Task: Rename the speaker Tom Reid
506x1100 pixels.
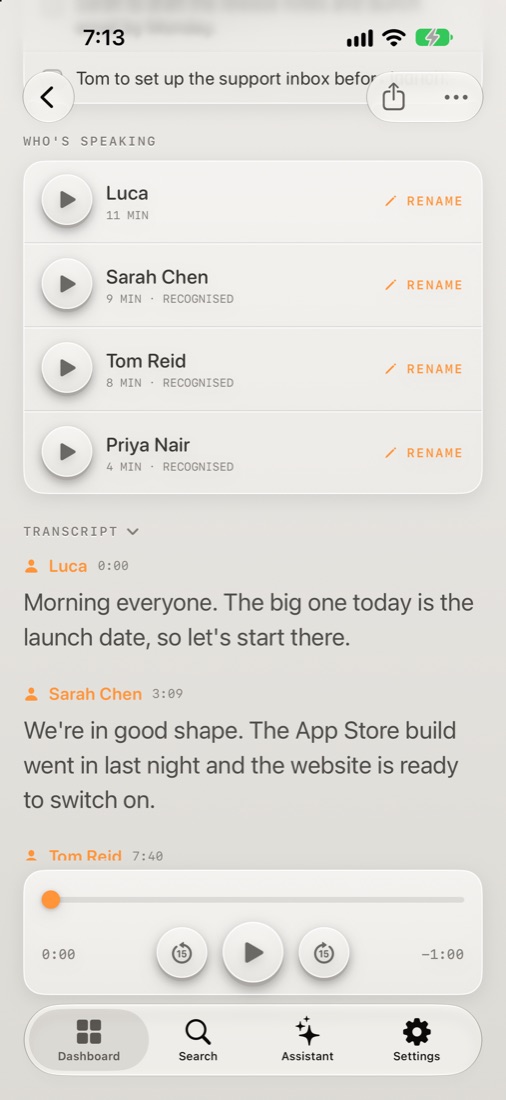Action: point(424,369)
